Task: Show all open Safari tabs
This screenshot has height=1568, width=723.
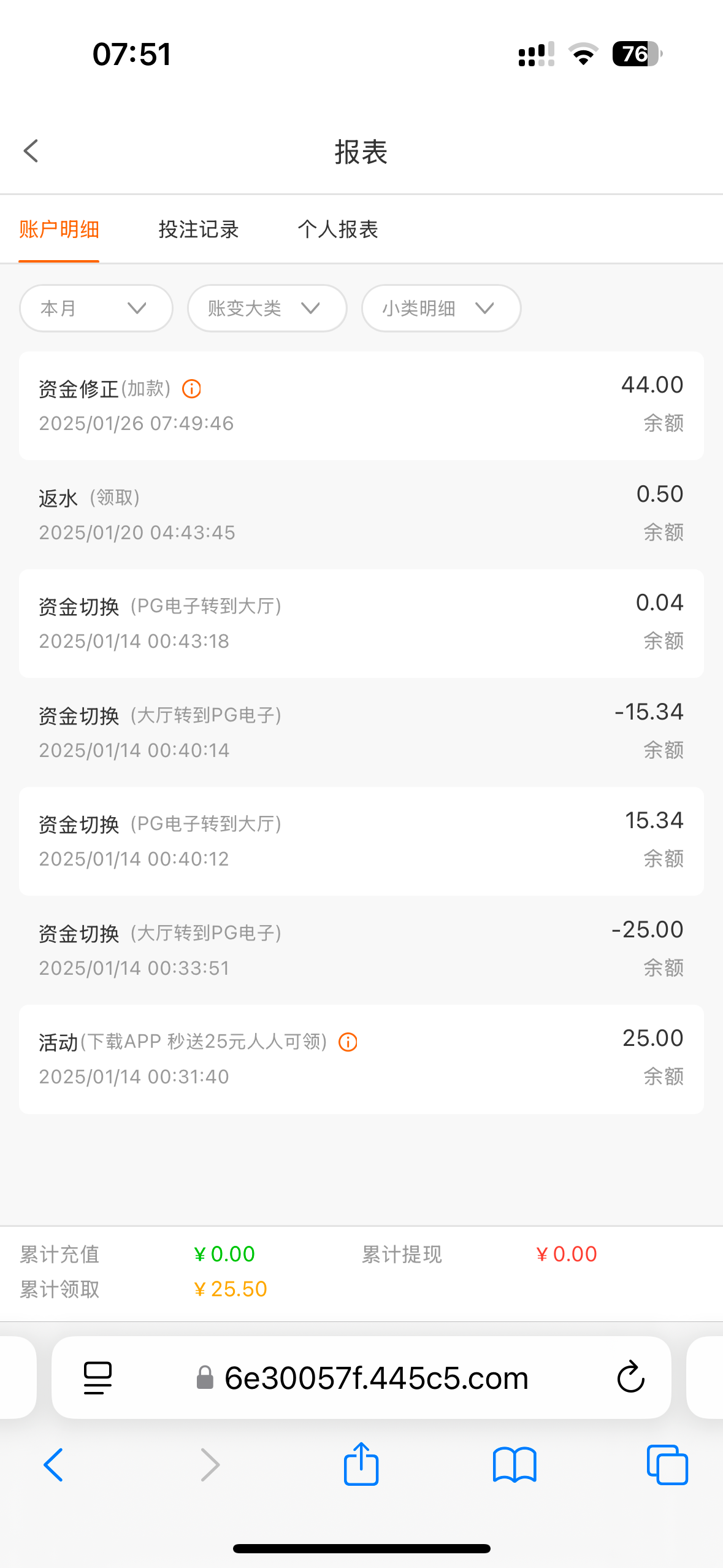Action: click(667, 1465)
